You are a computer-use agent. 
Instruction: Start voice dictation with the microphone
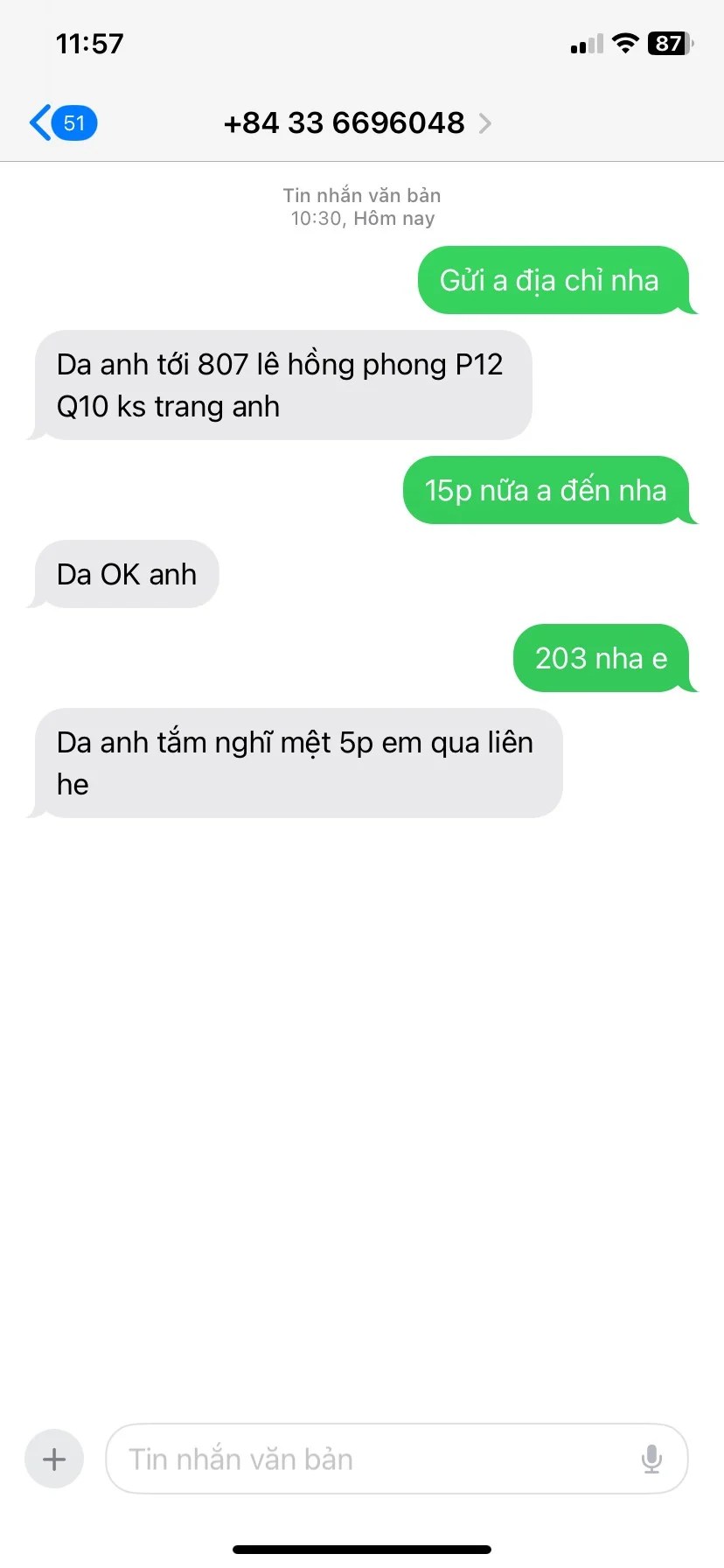tap(651, 1459)
